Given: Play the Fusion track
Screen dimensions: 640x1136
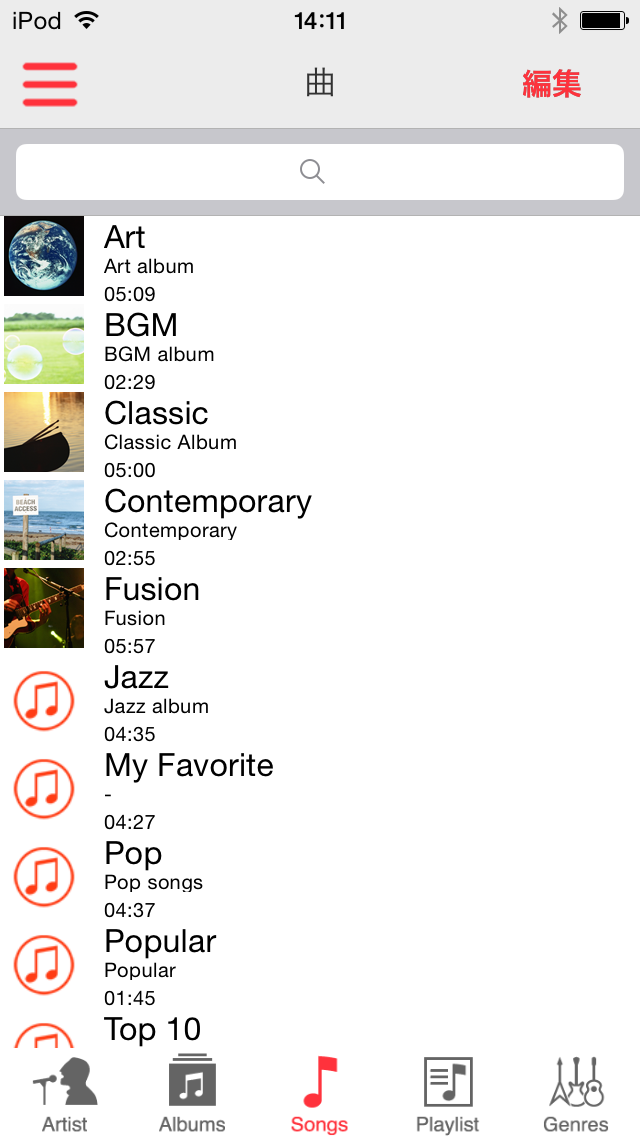Looking at the screenshot, I should [x=320, y=611].
